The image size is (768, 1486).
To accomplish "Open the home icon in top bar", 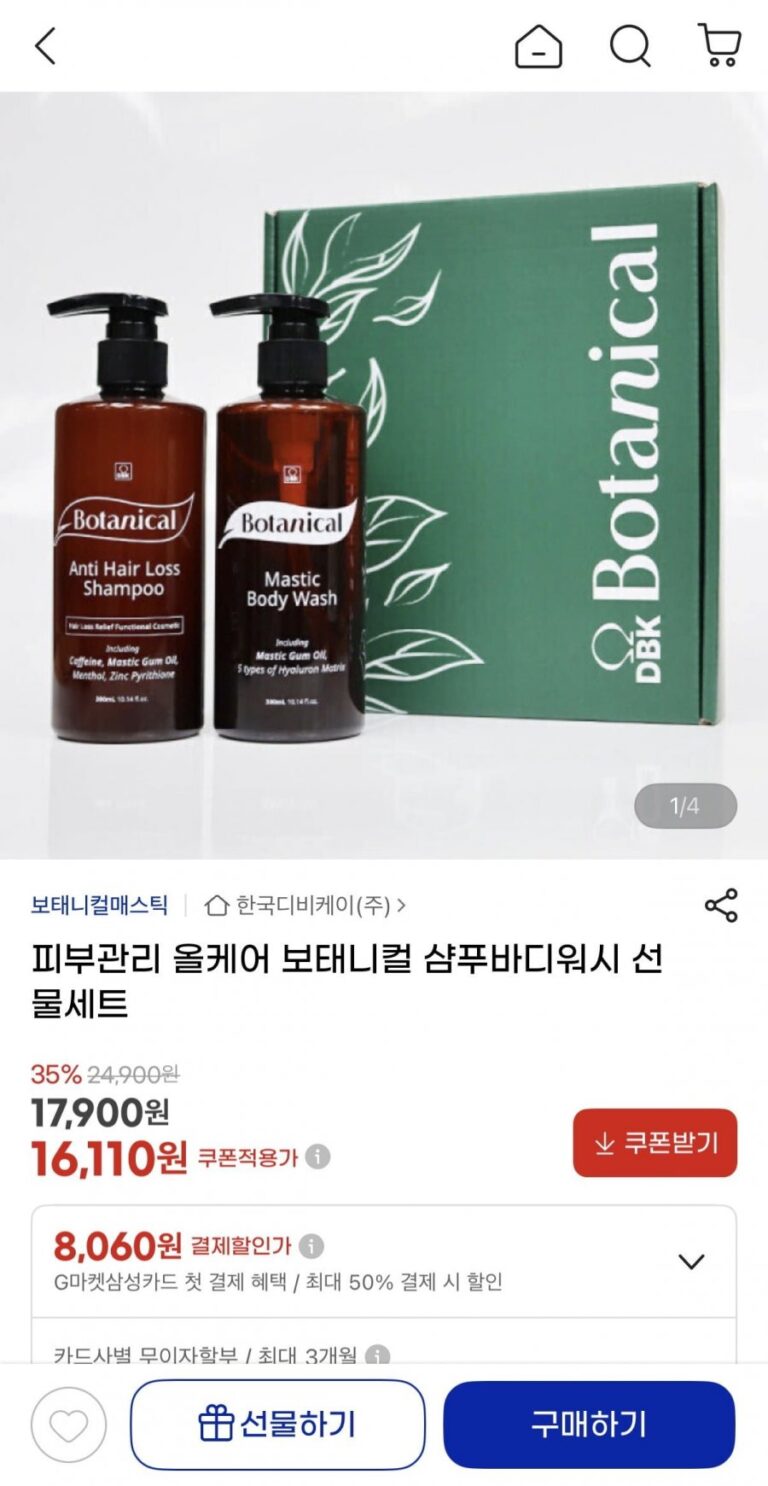I will [x=538, y=46].
